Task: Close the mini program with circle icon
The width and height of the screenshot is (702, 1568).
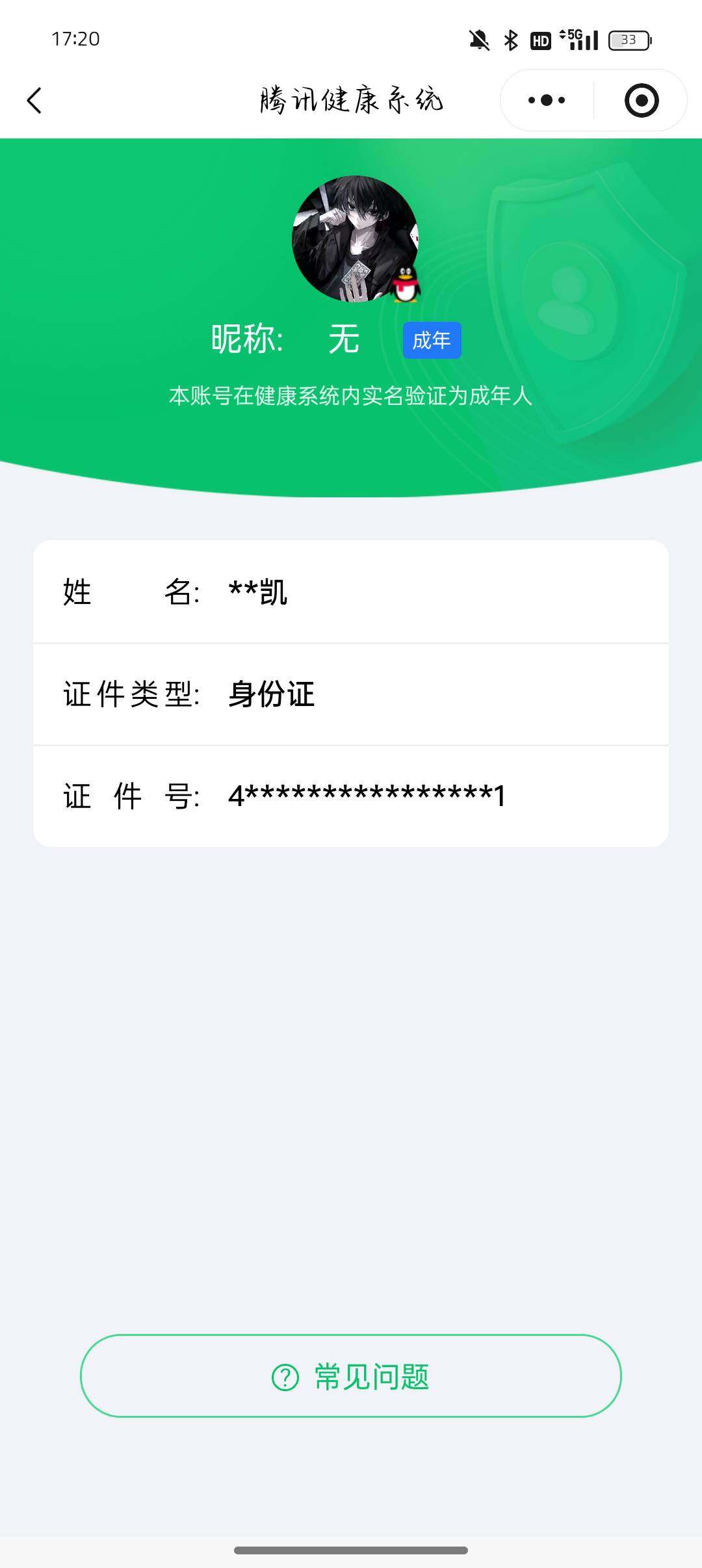Action: [x=641, y=101]
